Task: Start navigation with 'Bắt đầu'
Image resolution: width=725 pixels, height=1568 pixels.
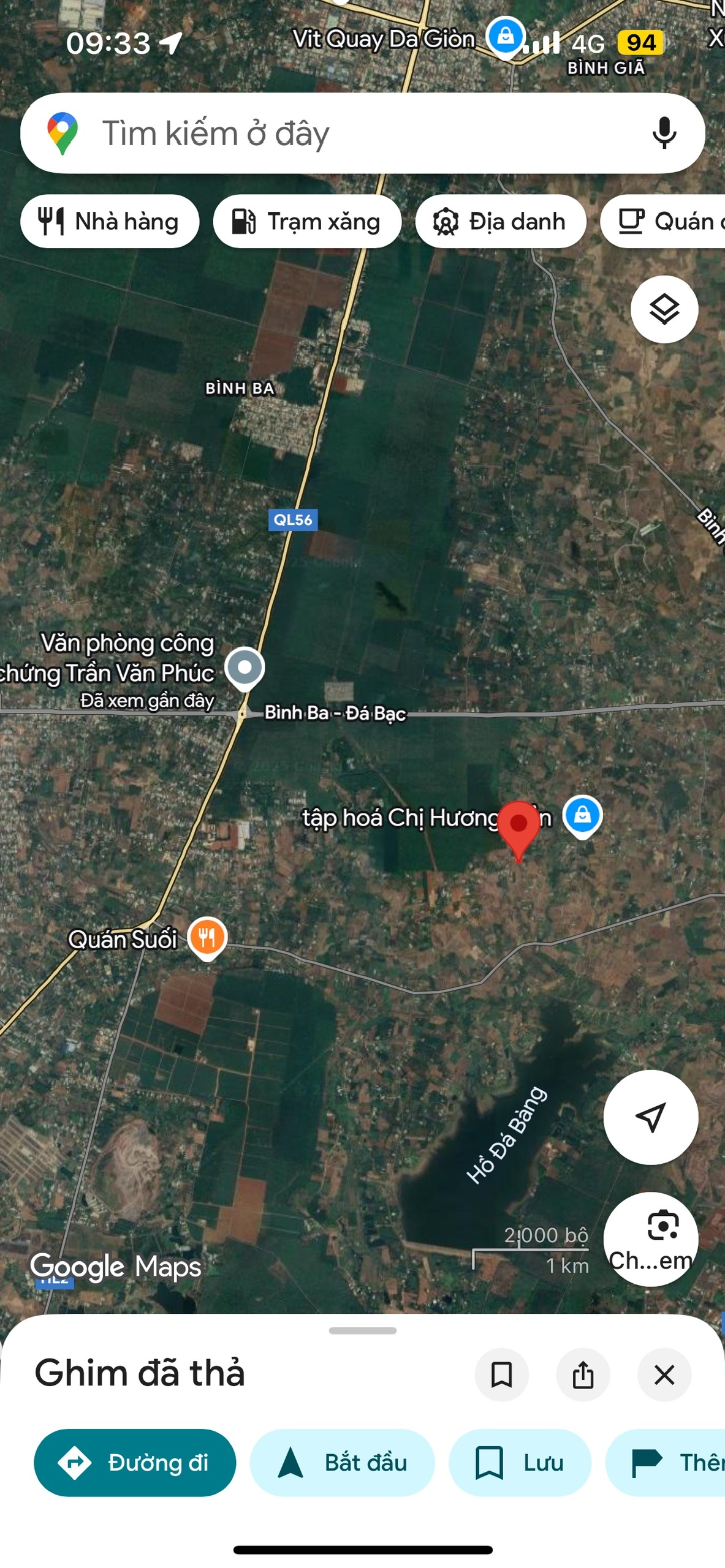Action: coord(342,1462)
